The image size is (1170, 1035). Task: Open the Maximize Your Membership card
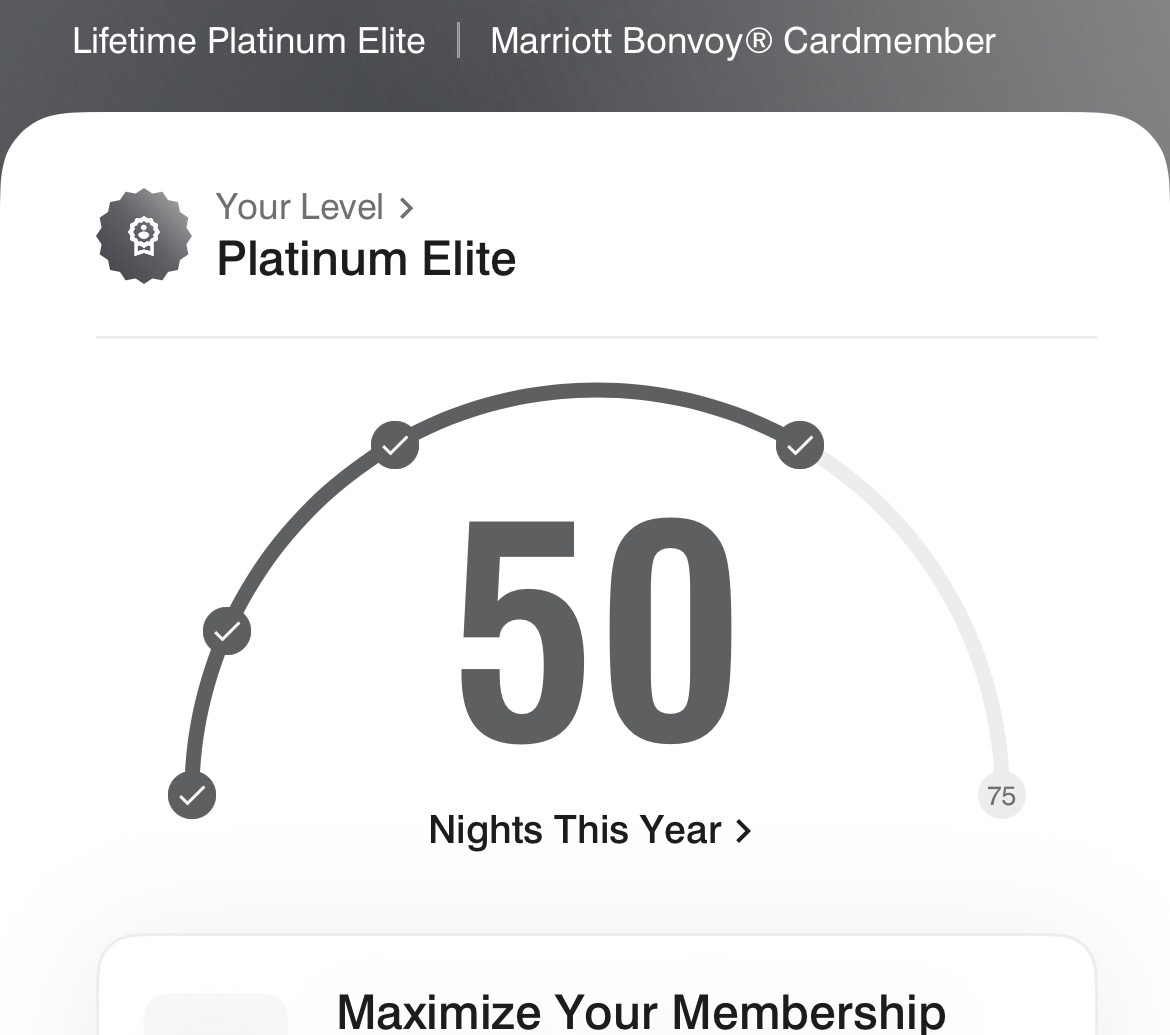point(640,1008)
